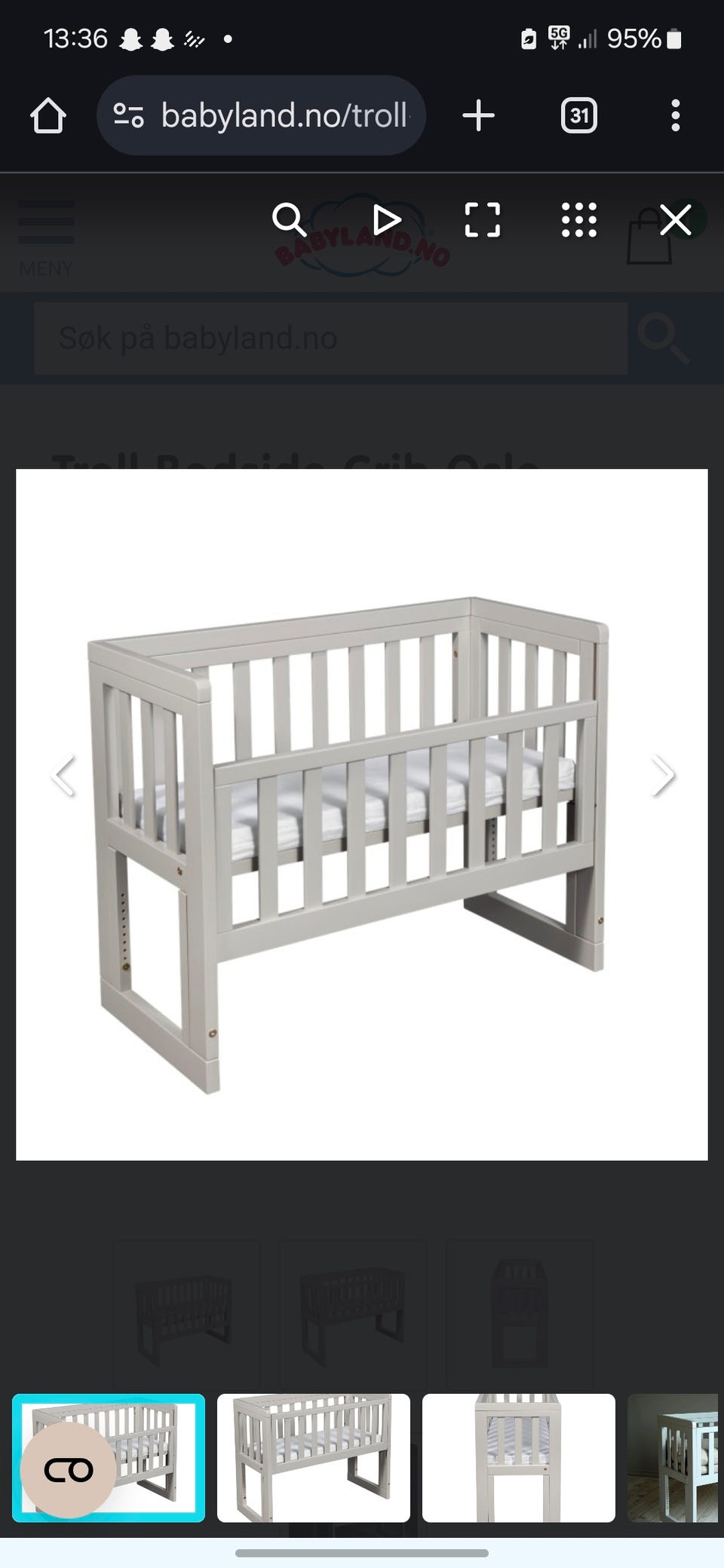This screenshot has height=1568, width=724.
Task: Open the browser home page
Action: tap(48, 115)
